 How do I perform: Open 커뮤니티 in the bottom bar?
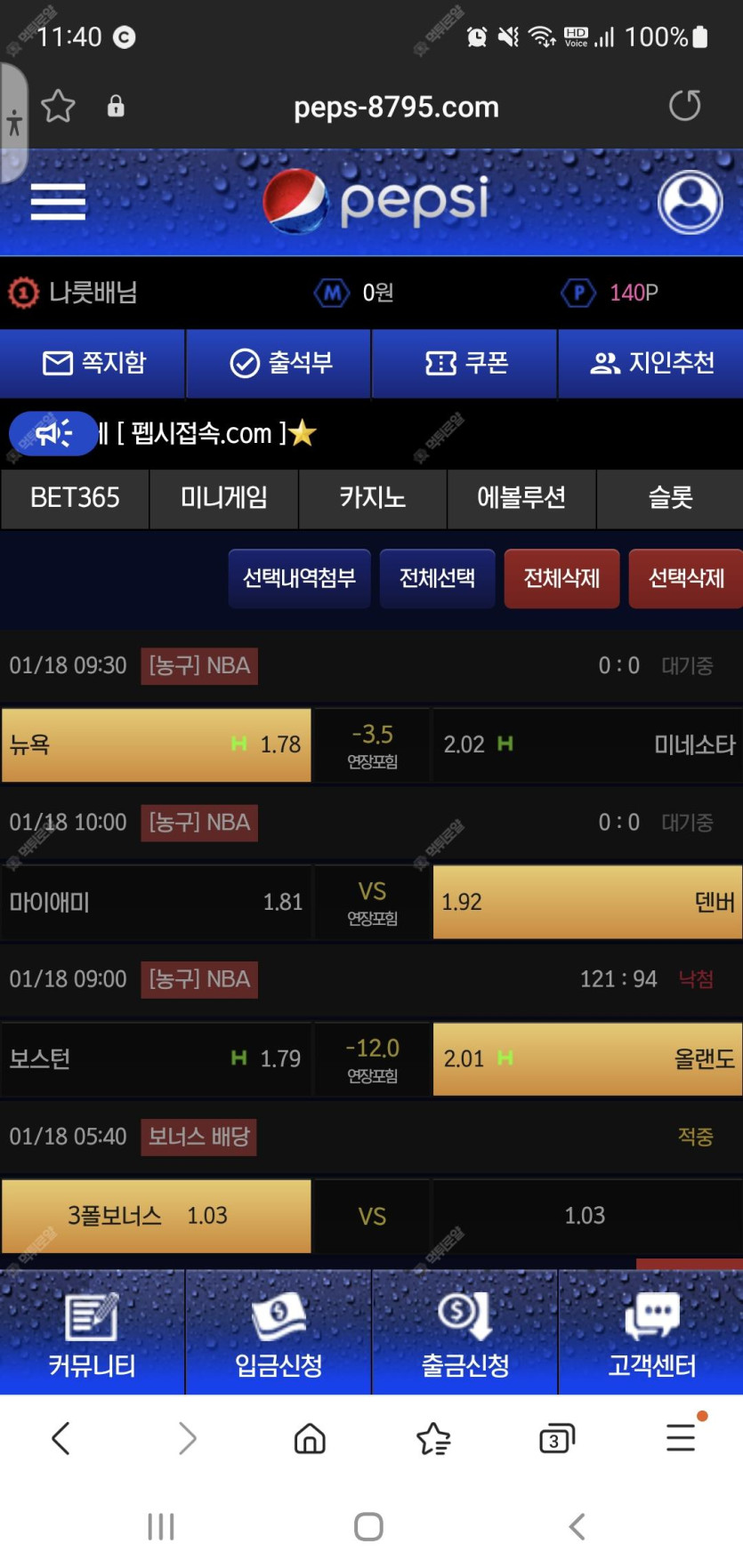click(x=93, y=1332)
